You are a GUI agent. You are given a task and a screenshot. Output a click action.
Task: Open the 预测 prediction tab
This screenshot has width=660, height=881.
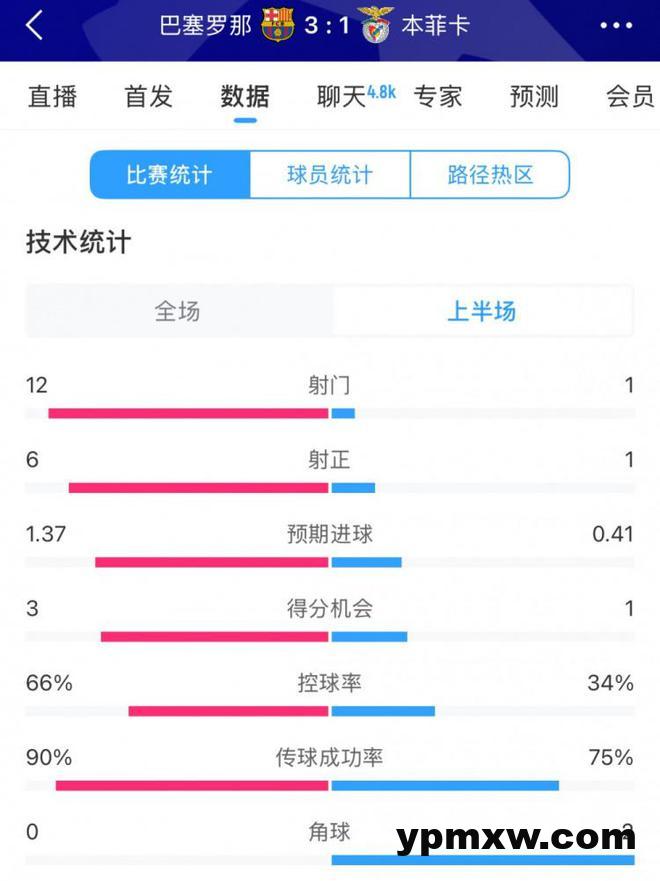tap(534, 96)
